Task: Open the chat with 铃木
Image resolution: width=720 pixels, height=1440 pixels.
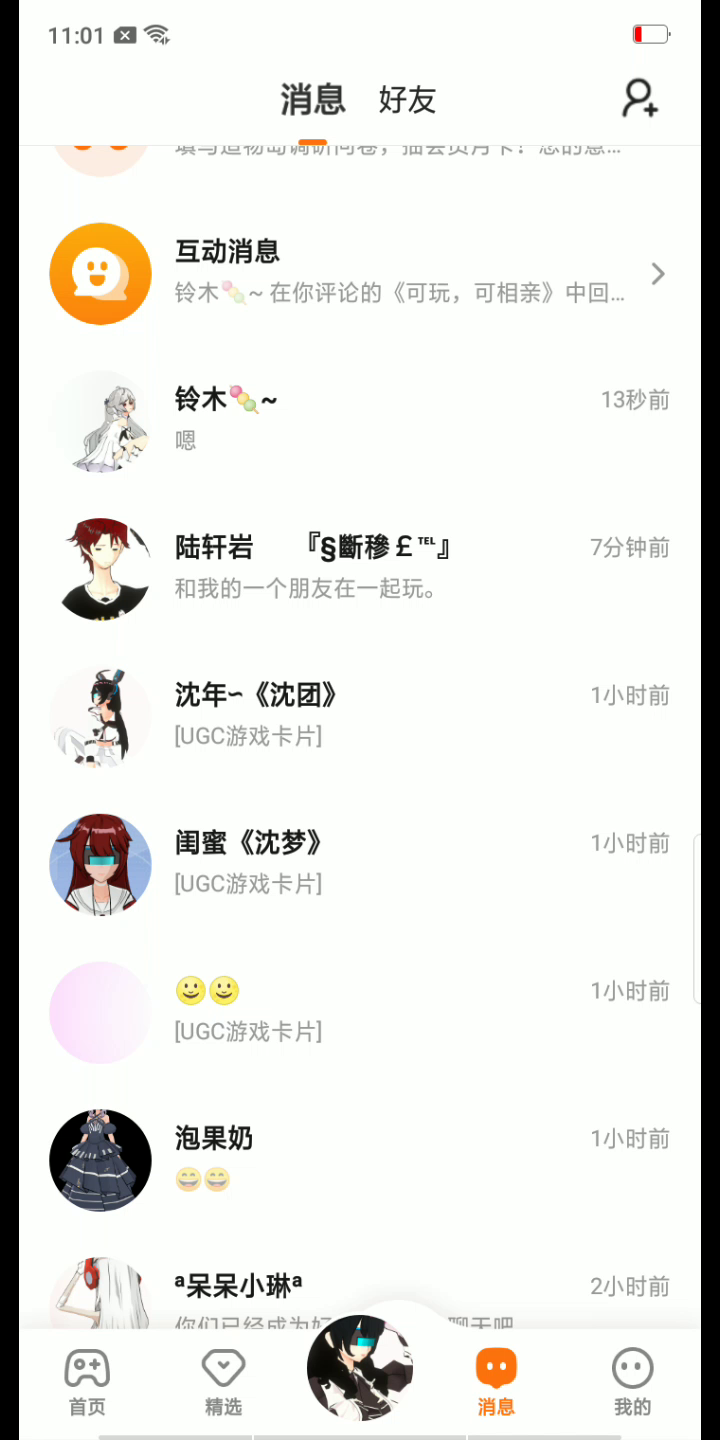Action: (360, 420)
